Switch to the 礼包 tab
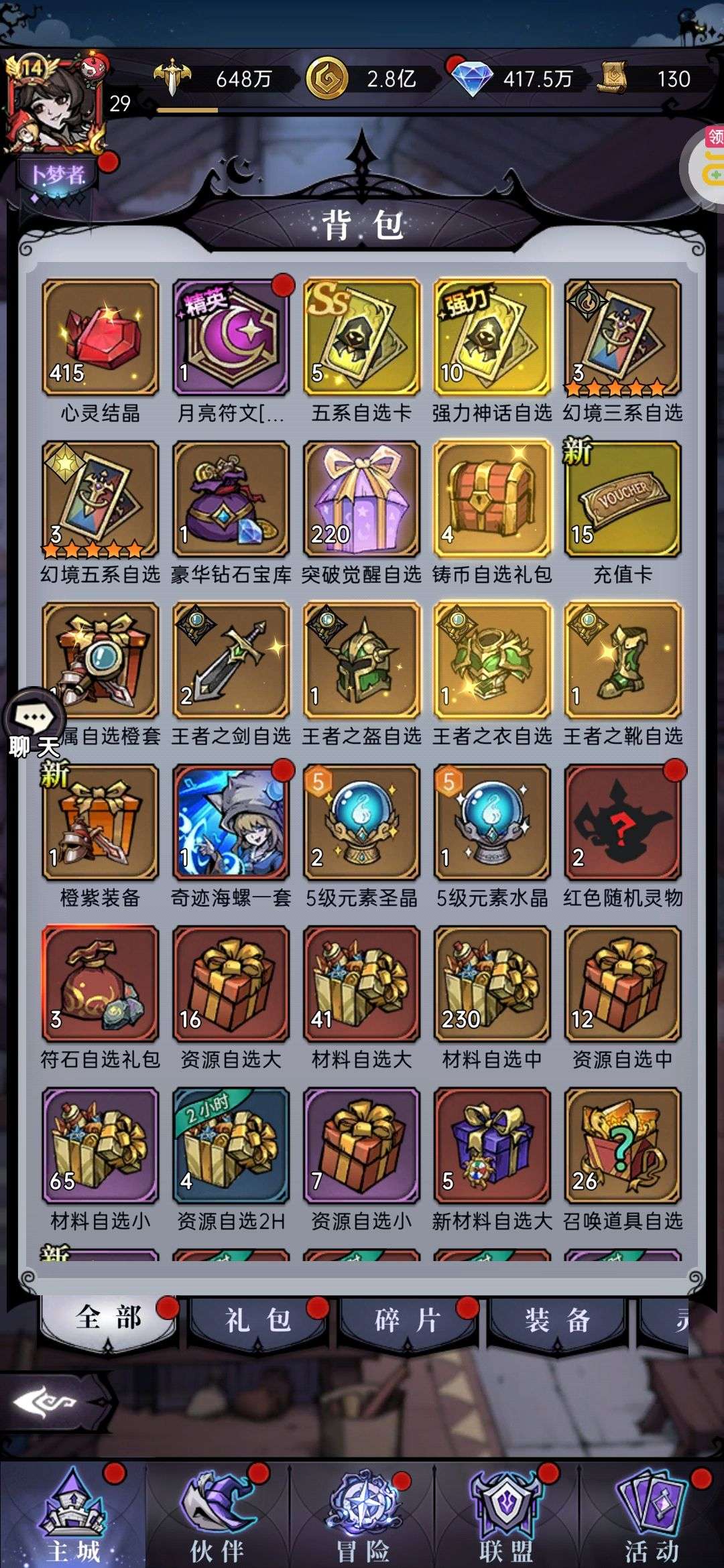724x1568 pixels. click(x=258, y=1320)
